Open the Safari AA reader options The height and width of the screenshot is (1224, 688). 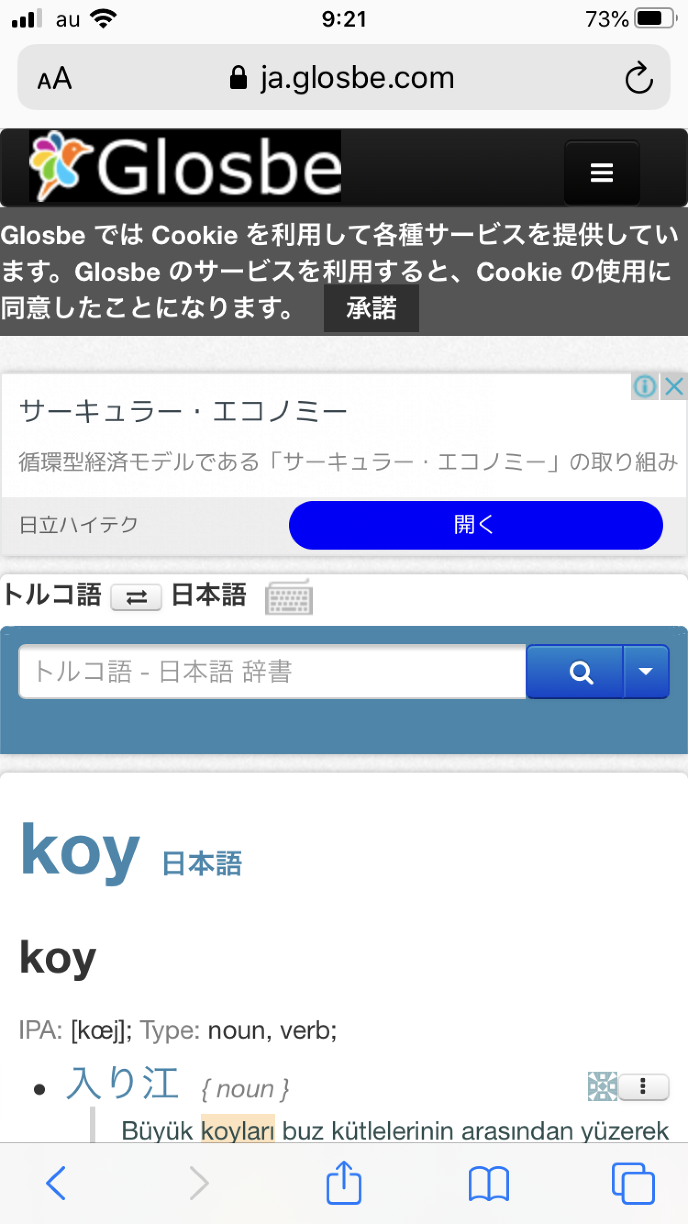click(55, 79)
